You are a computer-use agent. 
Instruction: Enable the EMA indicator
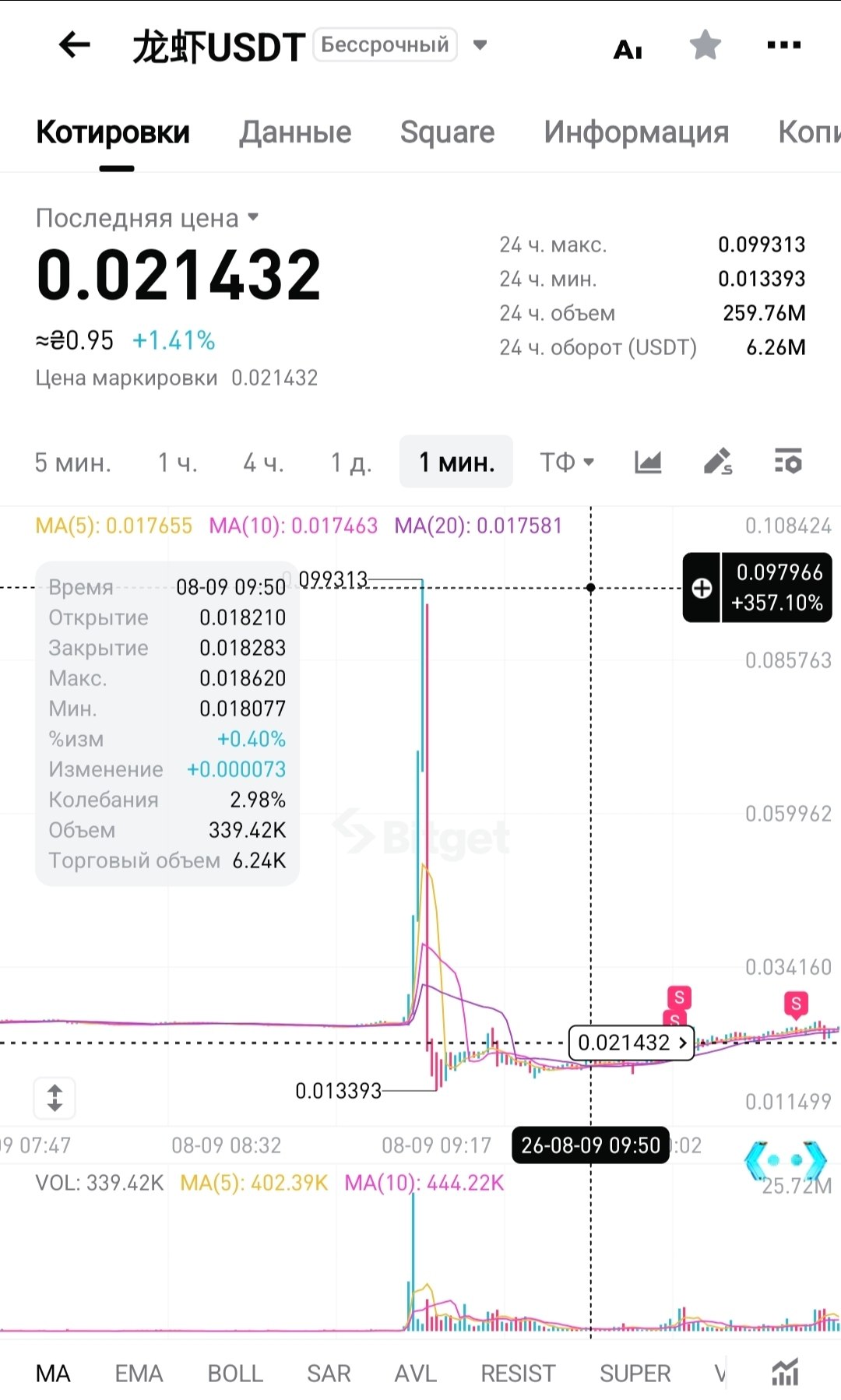pos(139,1374)
